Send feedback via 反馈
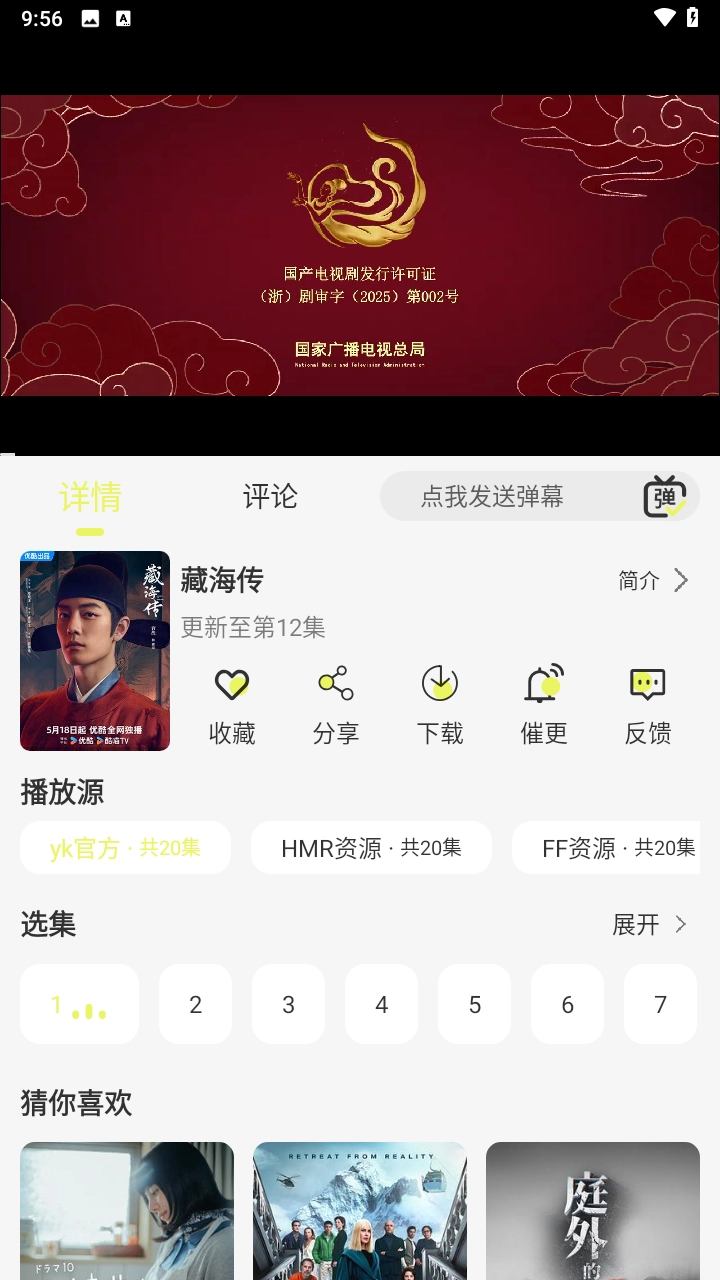720x1280 pixels. 648,705
